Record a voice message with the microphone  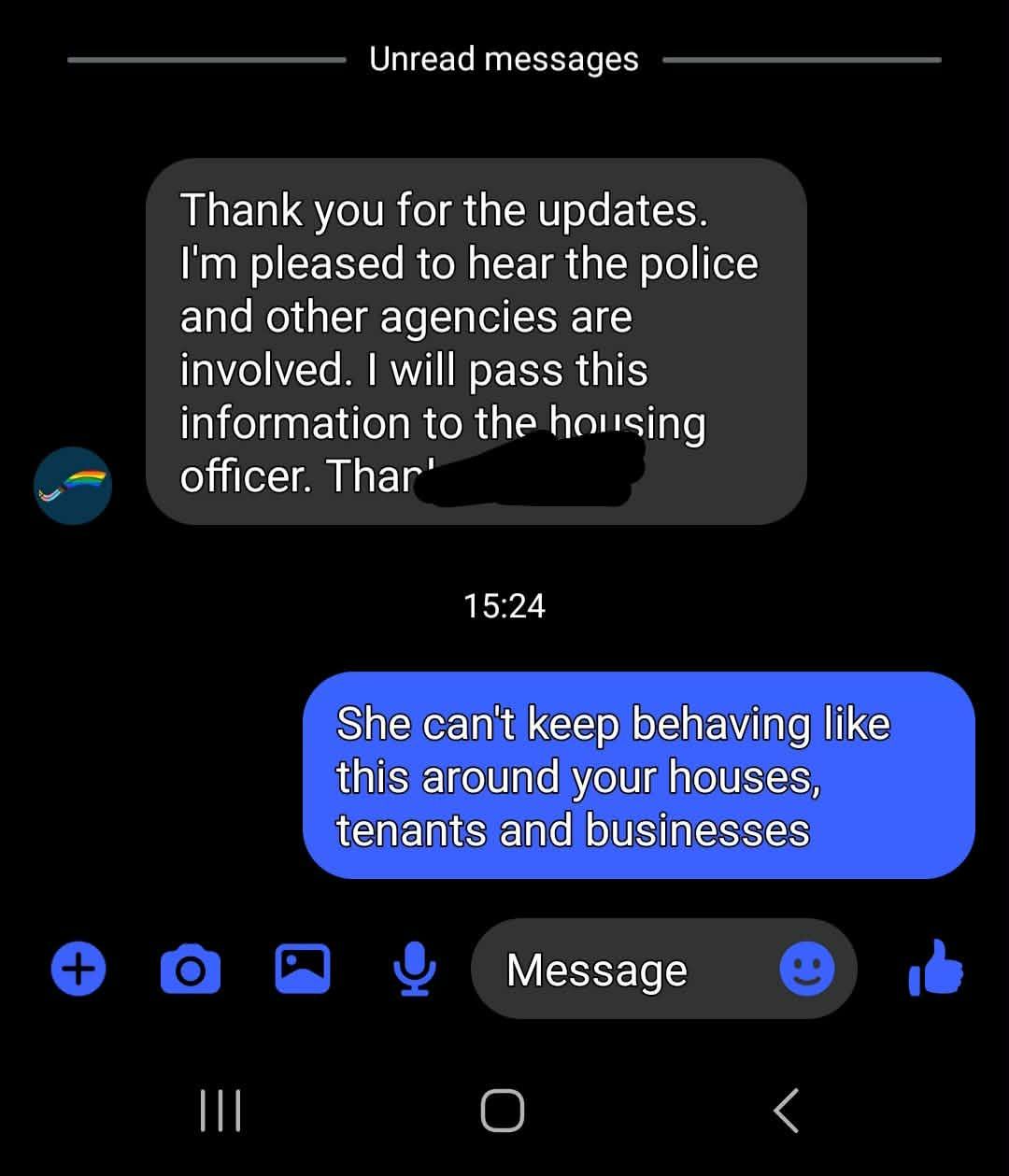coord(413,969)
